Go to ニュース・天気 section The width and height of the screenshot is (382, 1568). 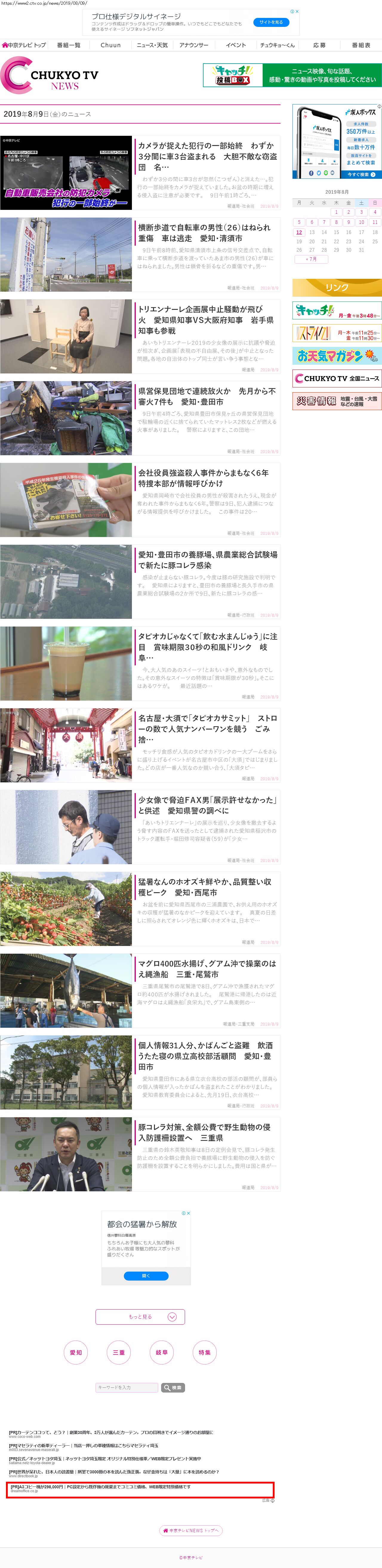click(152, 45)
